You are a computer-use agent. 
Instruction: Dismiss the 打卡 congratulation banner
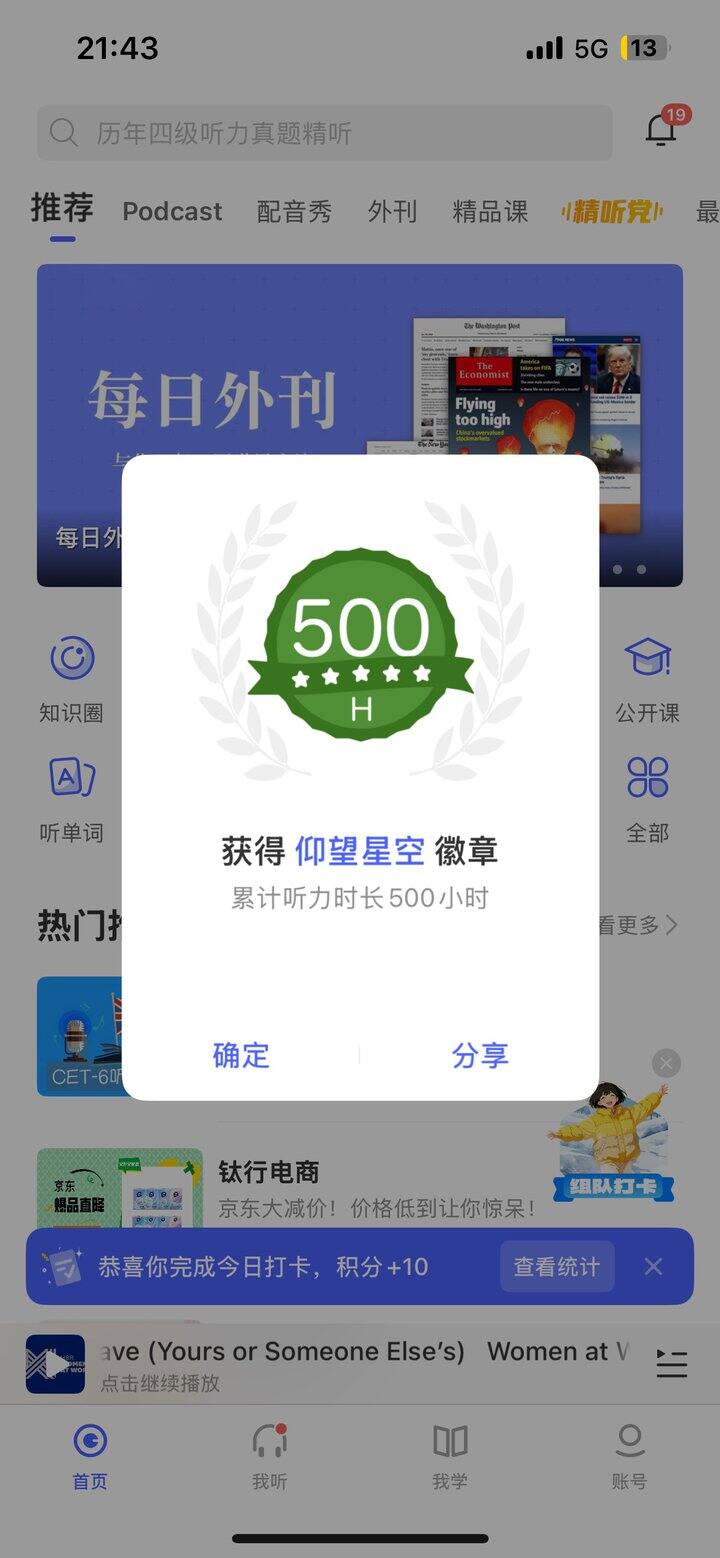point(654,1267)
